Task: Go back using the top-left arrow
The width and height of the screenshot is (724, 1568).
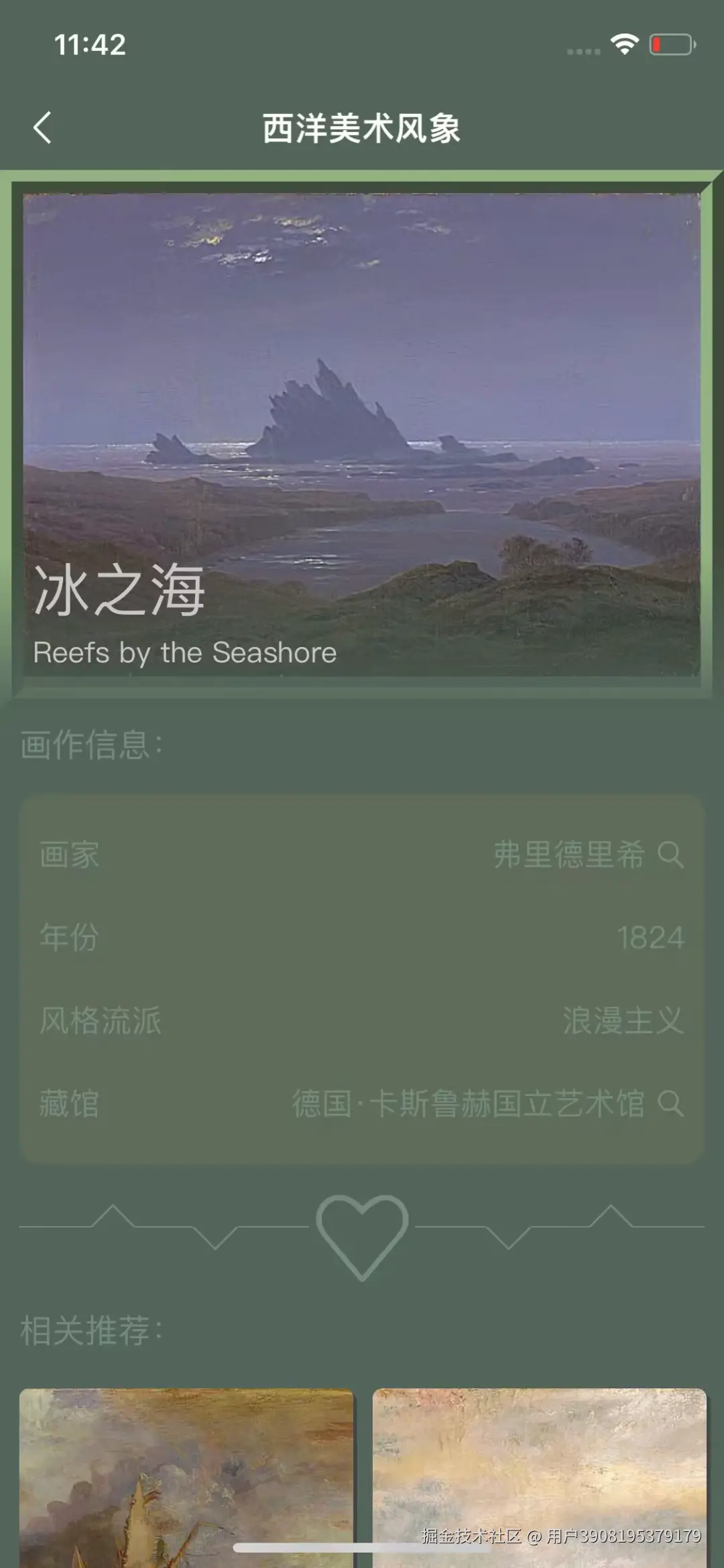Action: (x=42, y=127)
